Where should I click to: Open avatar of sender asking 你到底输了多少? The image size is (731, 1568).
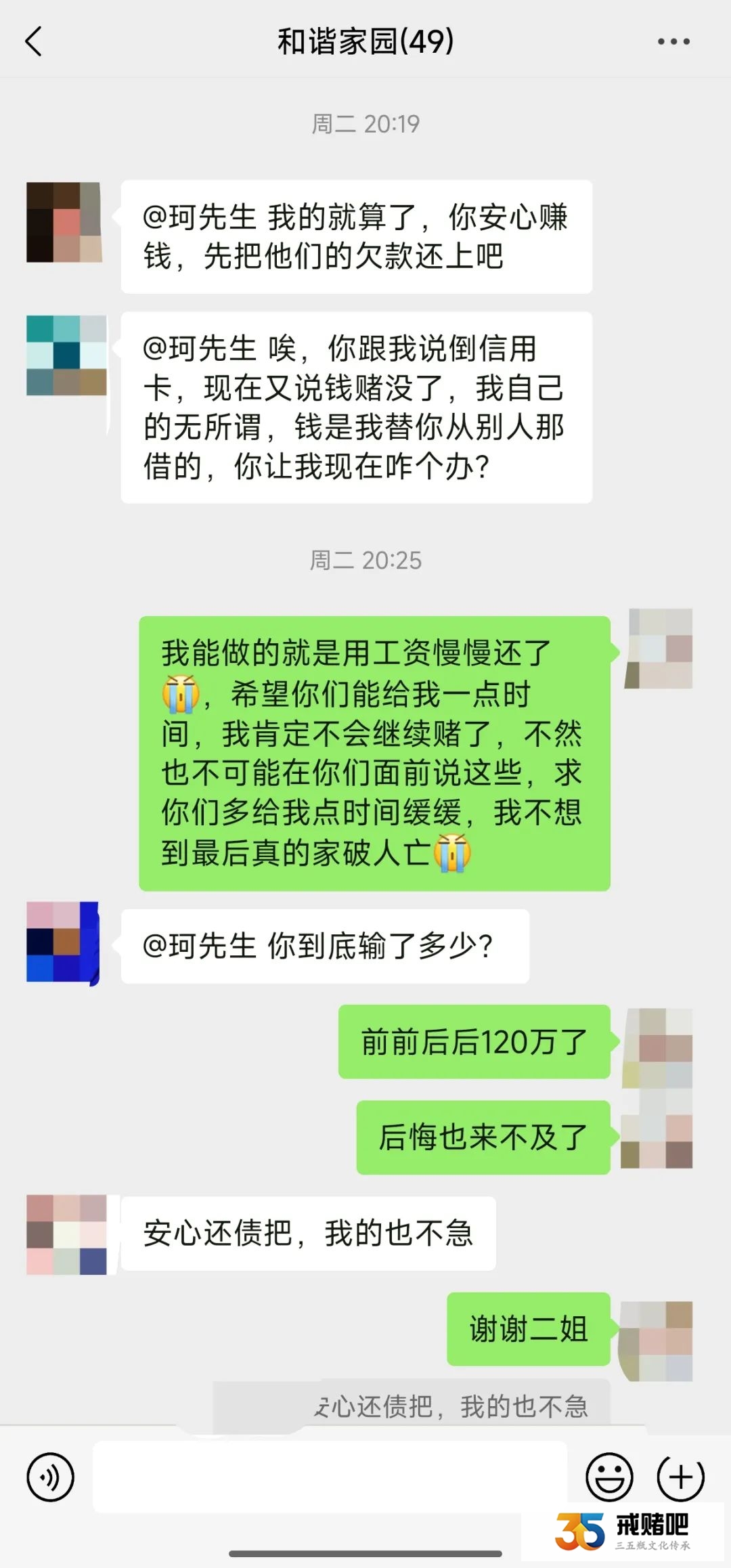point(63,941)
